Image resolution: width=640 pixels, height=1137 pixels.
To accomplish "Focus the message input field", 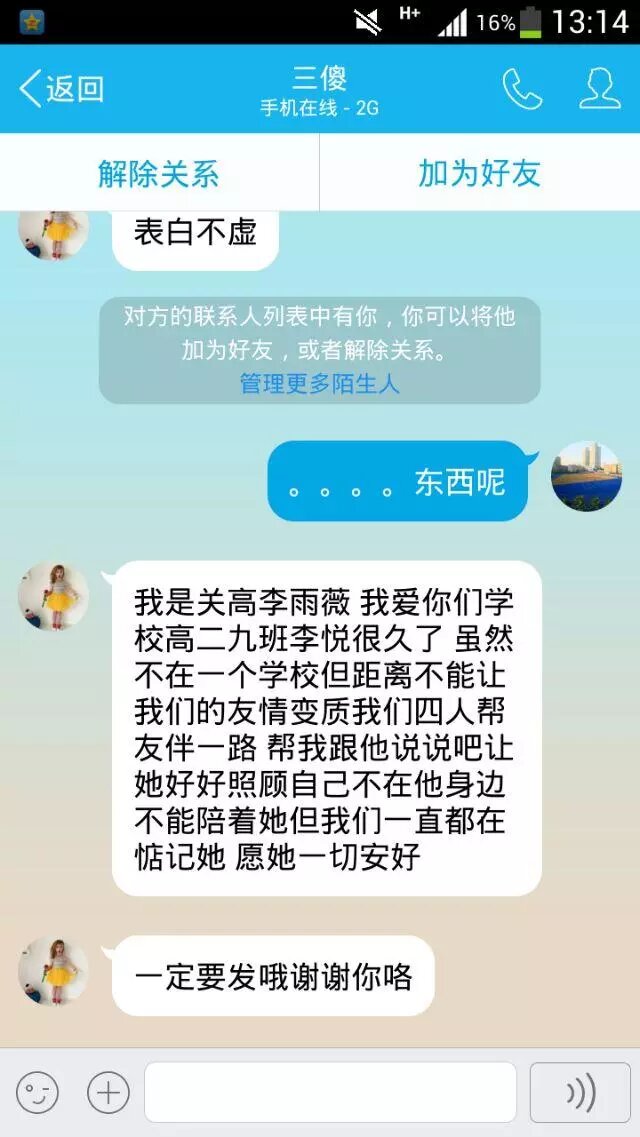I will coord(330,1092).
